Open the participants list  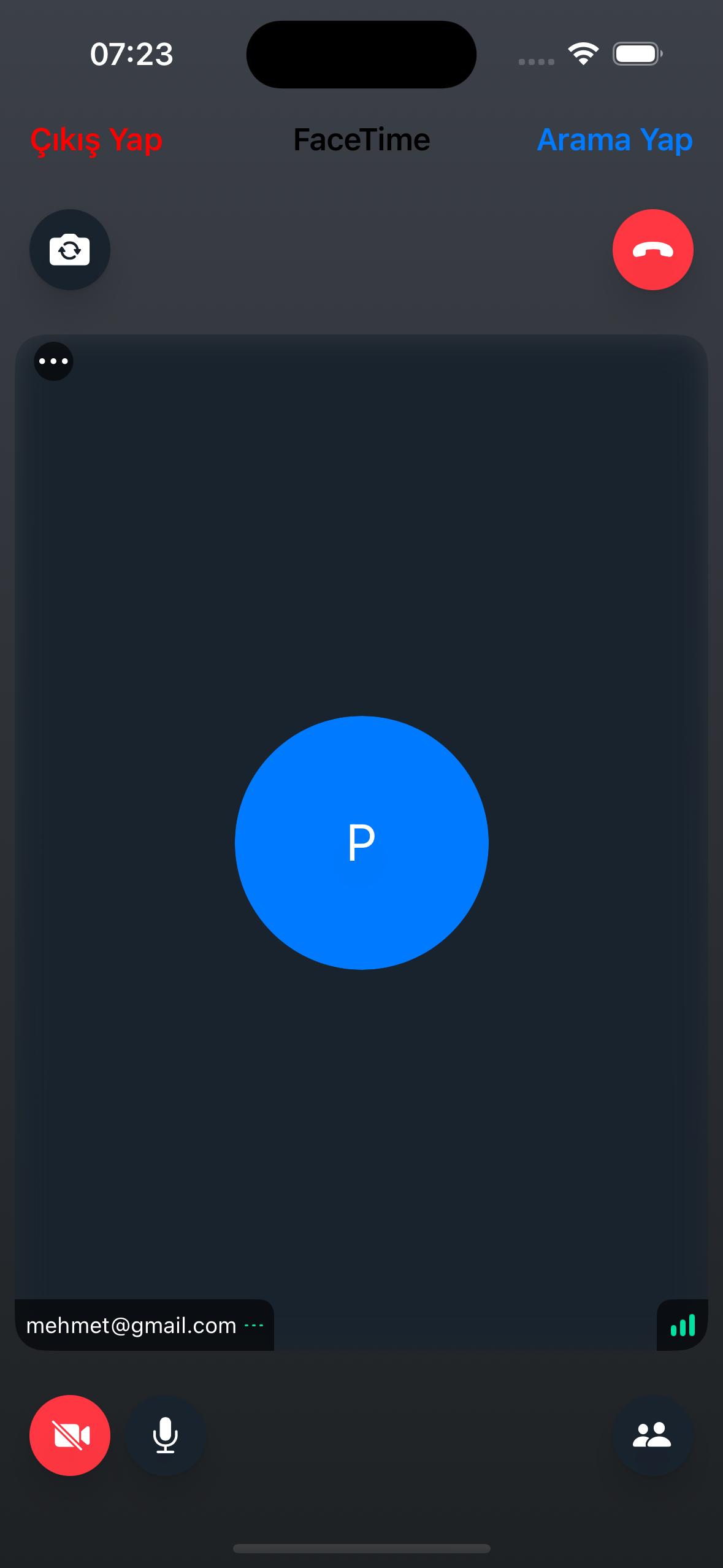click(x=652, y=1435)
